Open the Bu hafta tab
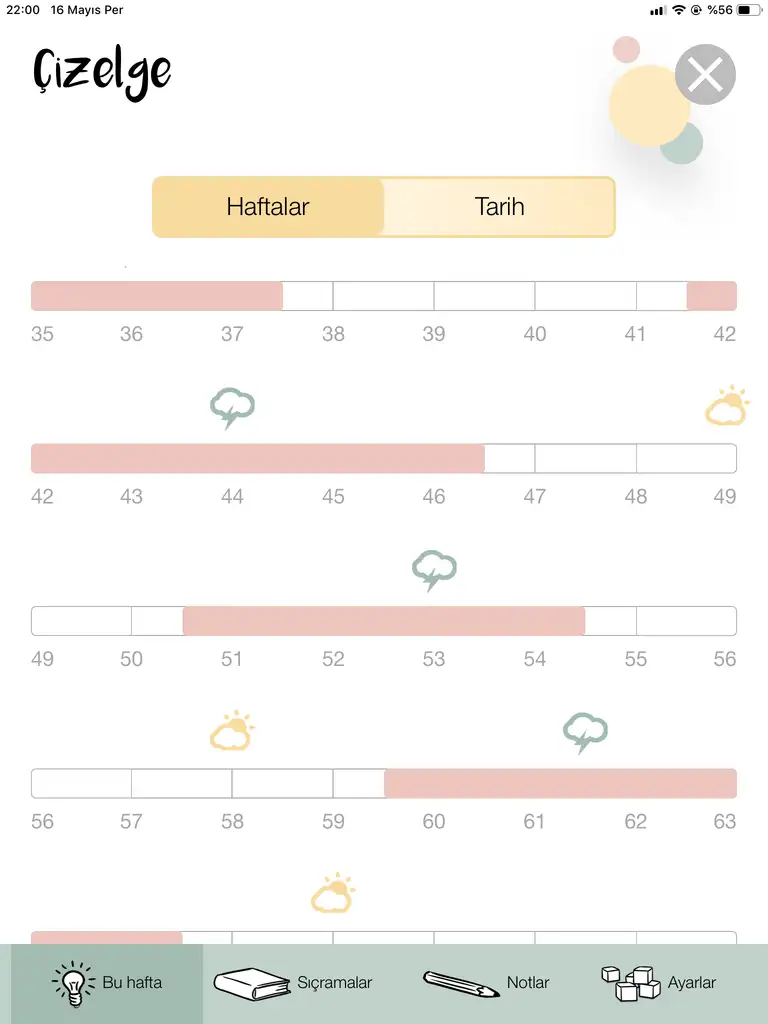Viewport: 768px width, 1024px height. pos(107,983)
